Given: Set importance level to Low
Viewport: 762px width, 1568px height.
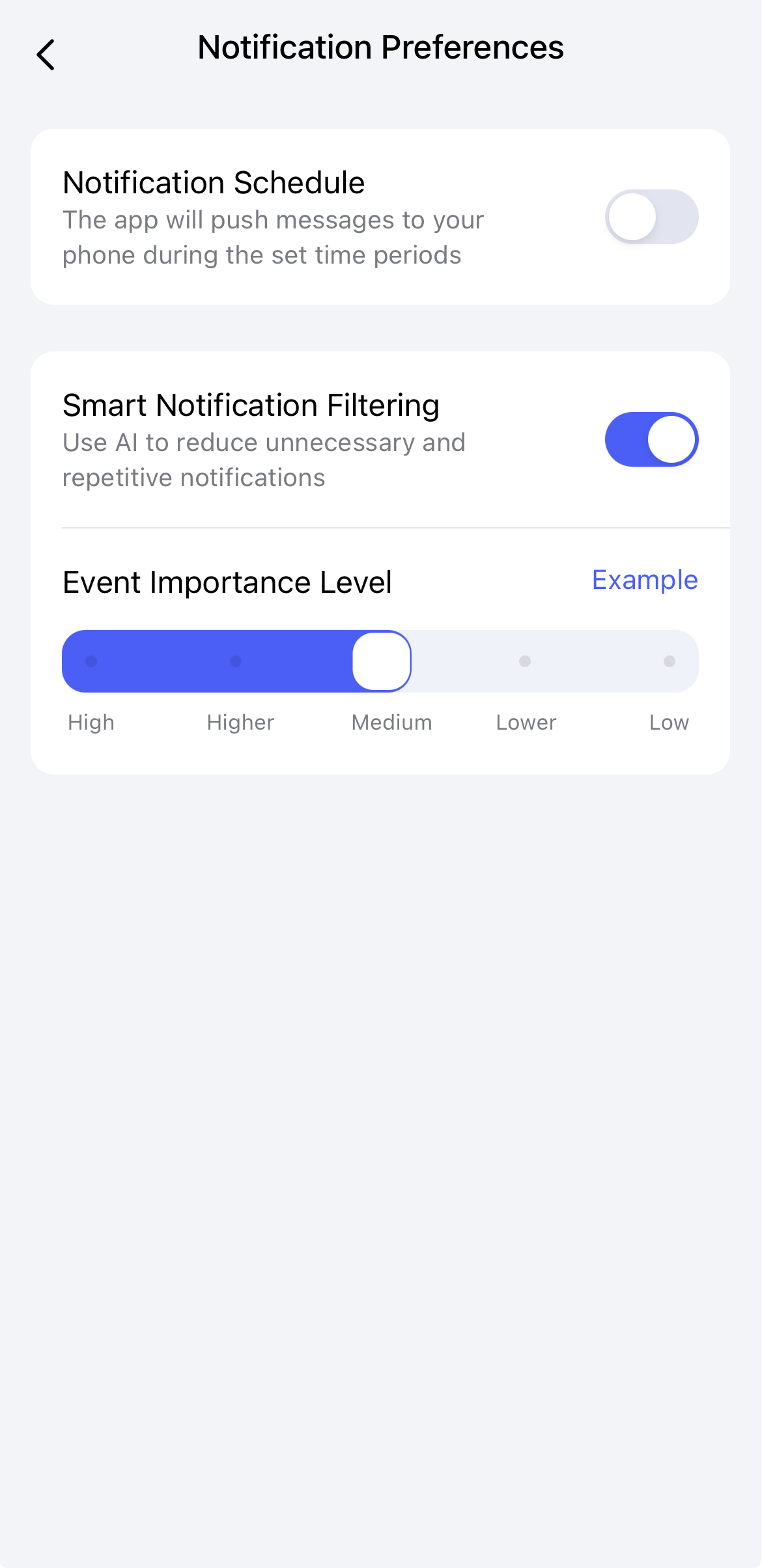Looking at the screenshot, I should pos(669,661).
